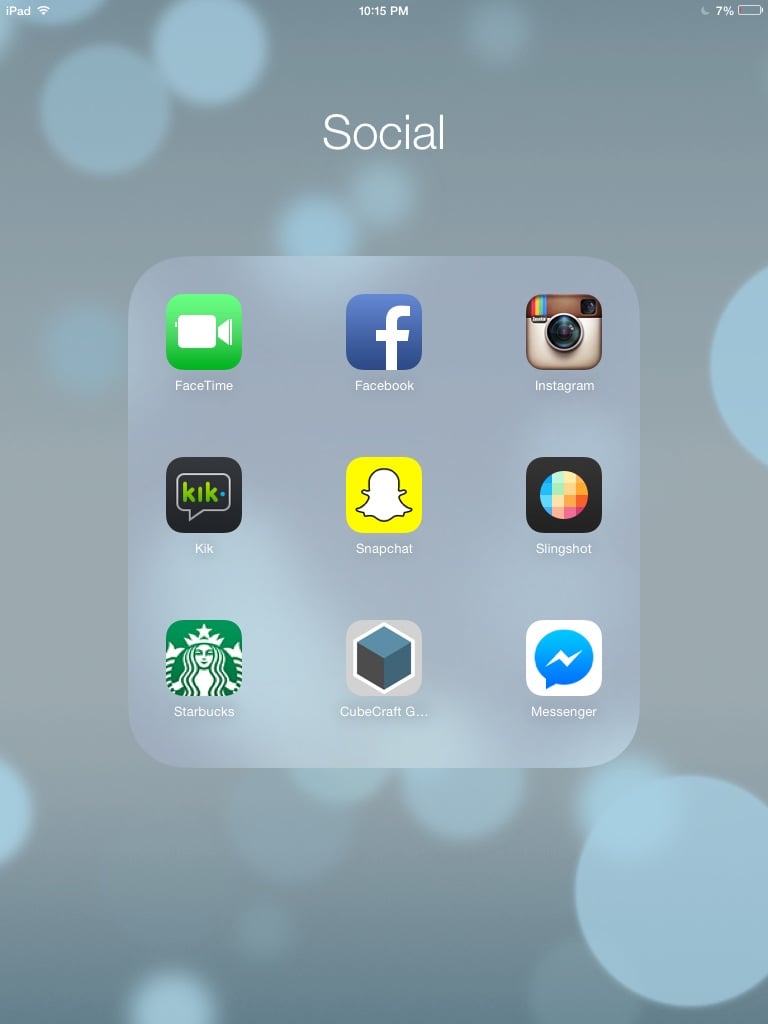Screen dimensions: 768x1024
Task: Open Facebook Messenger
Action: [x=564, y=658]
